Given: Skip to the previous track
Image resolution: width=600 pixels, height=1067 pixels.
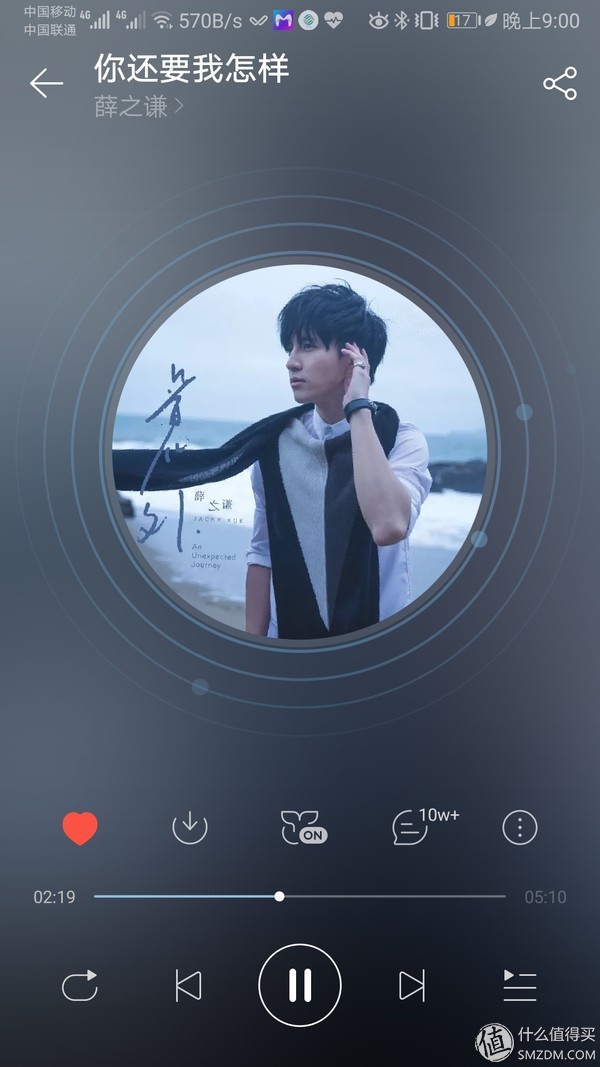Looking at the screenshot, I should click(188, 986).
